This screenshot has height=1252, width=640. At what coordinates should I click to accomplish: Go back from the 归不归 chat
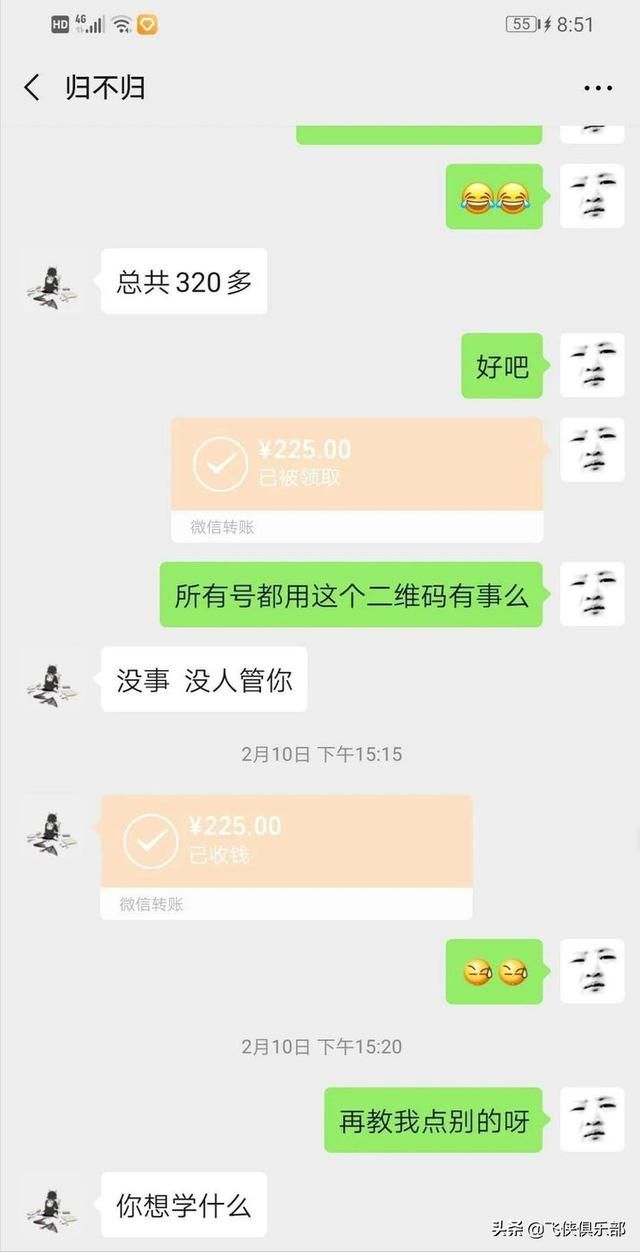[32, 88]
